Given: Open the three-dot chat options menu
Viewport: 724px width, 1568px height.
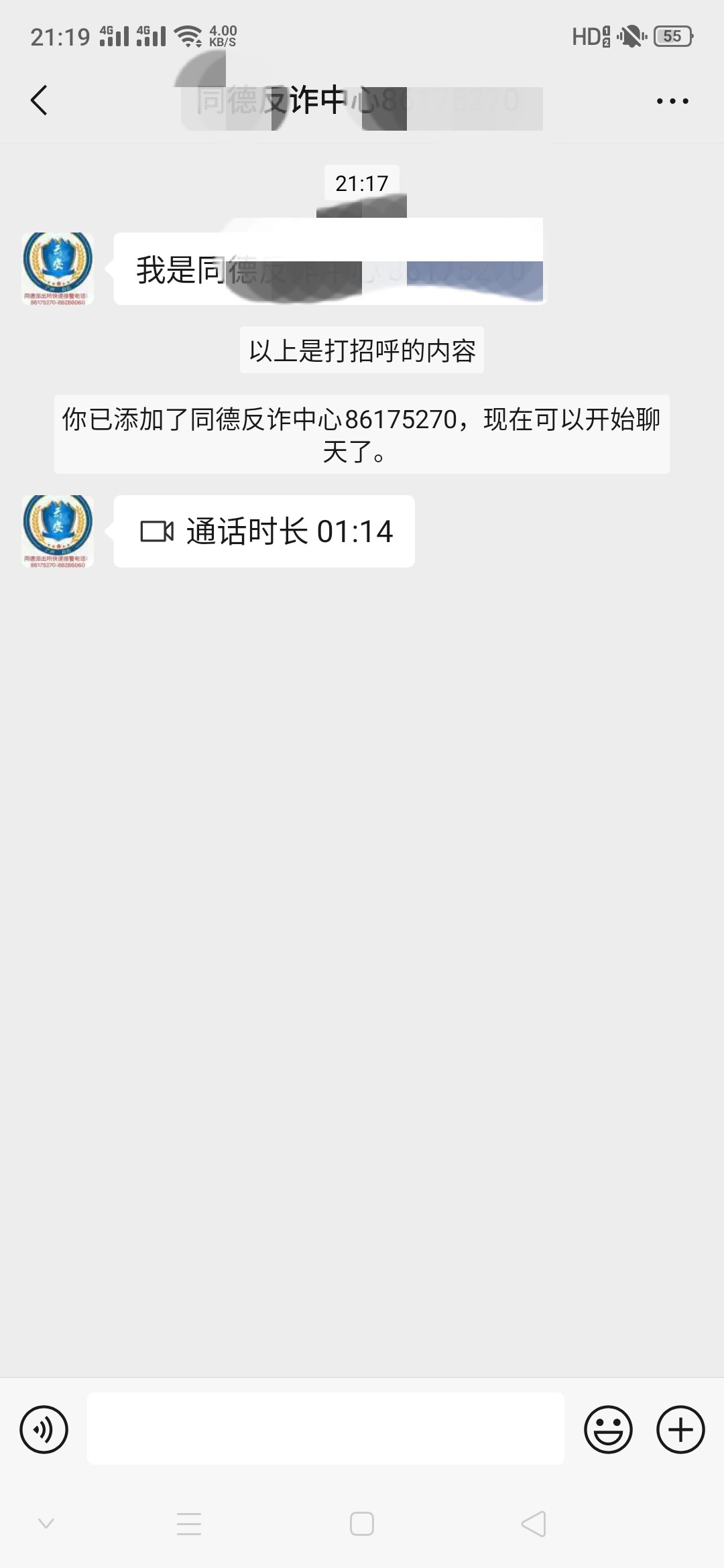Looking at the screenshot, I should [672, 101].
